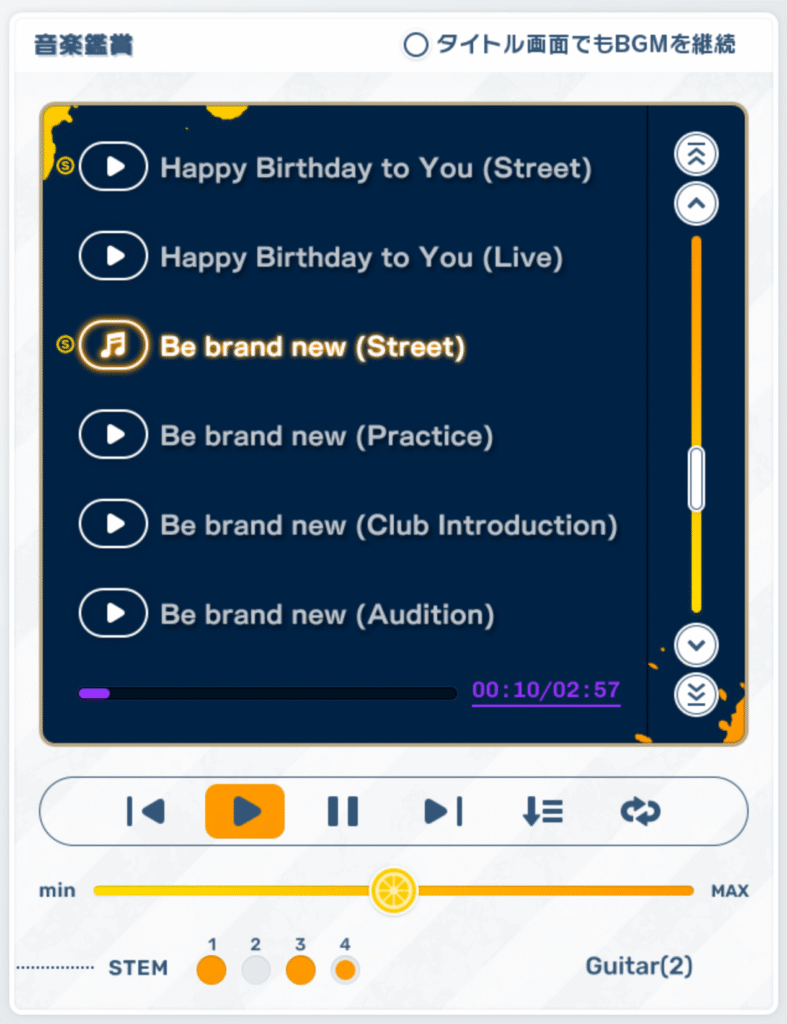Change the track sort order
This screenshot has width=787, height=1024.
tap(542, 811)
